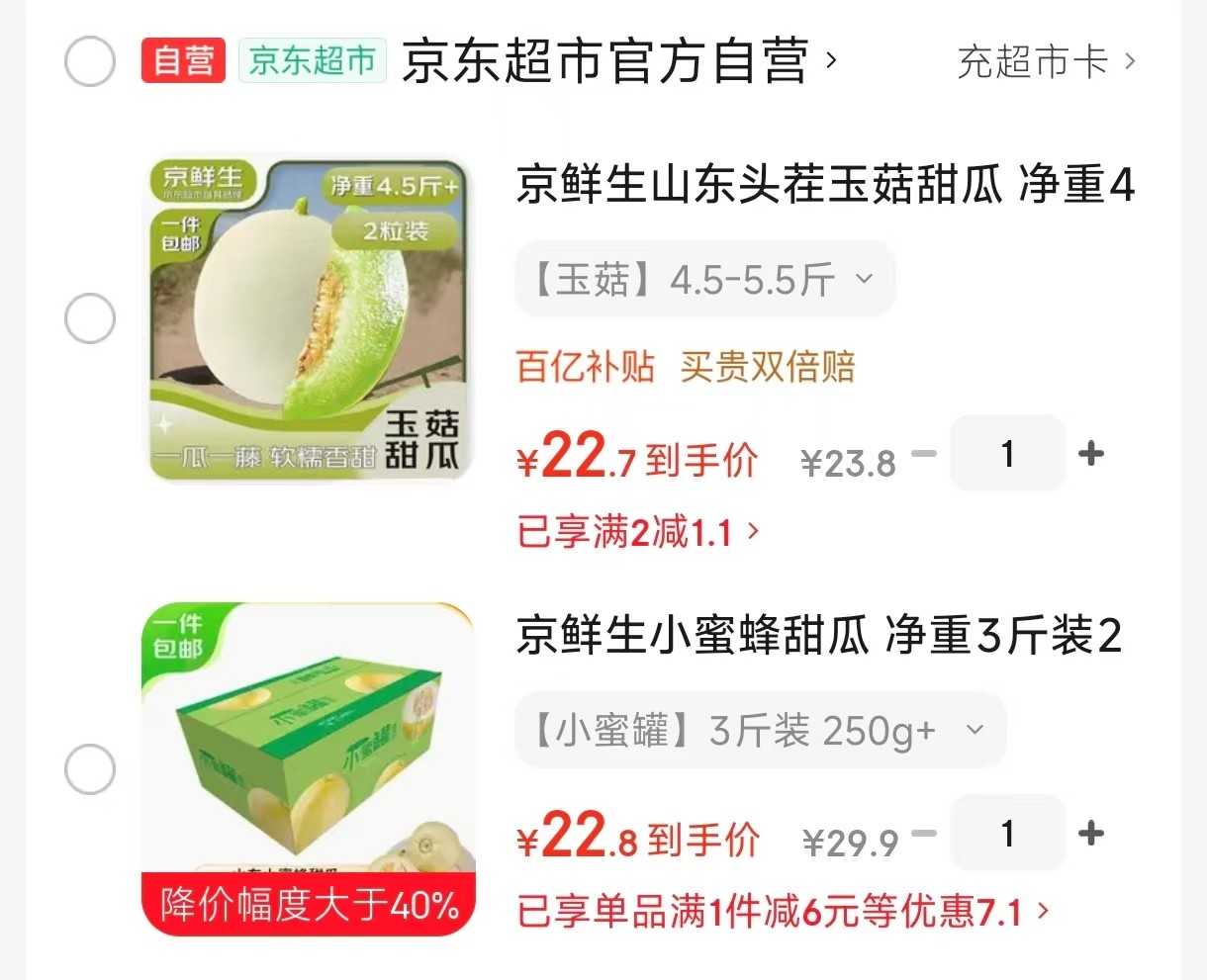
Task: View 已享单品满1件减6元 discount details
Action: [782, 912]
